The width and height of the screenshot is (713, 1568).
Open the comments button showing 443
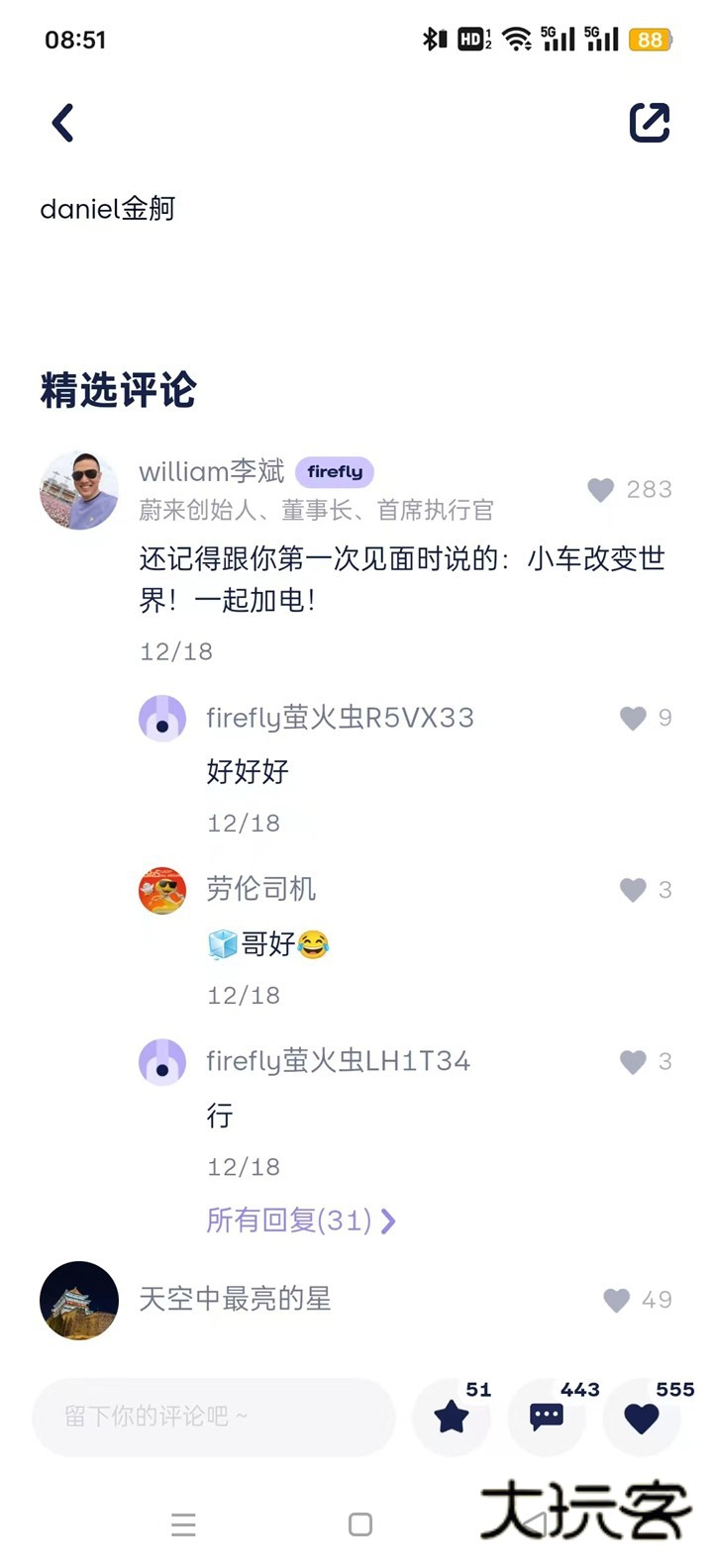click(x=547, y=1418)
